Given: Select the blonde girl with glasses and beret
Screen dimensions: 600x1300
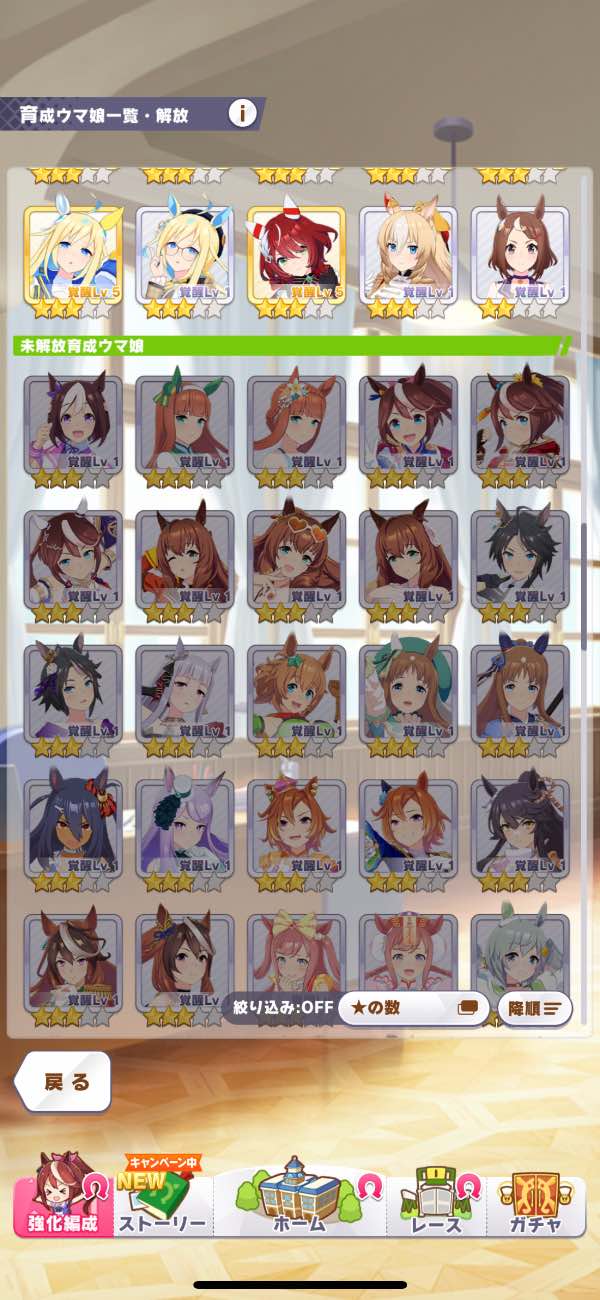Looking at the screenshot, I should click(x=184, y=257).
